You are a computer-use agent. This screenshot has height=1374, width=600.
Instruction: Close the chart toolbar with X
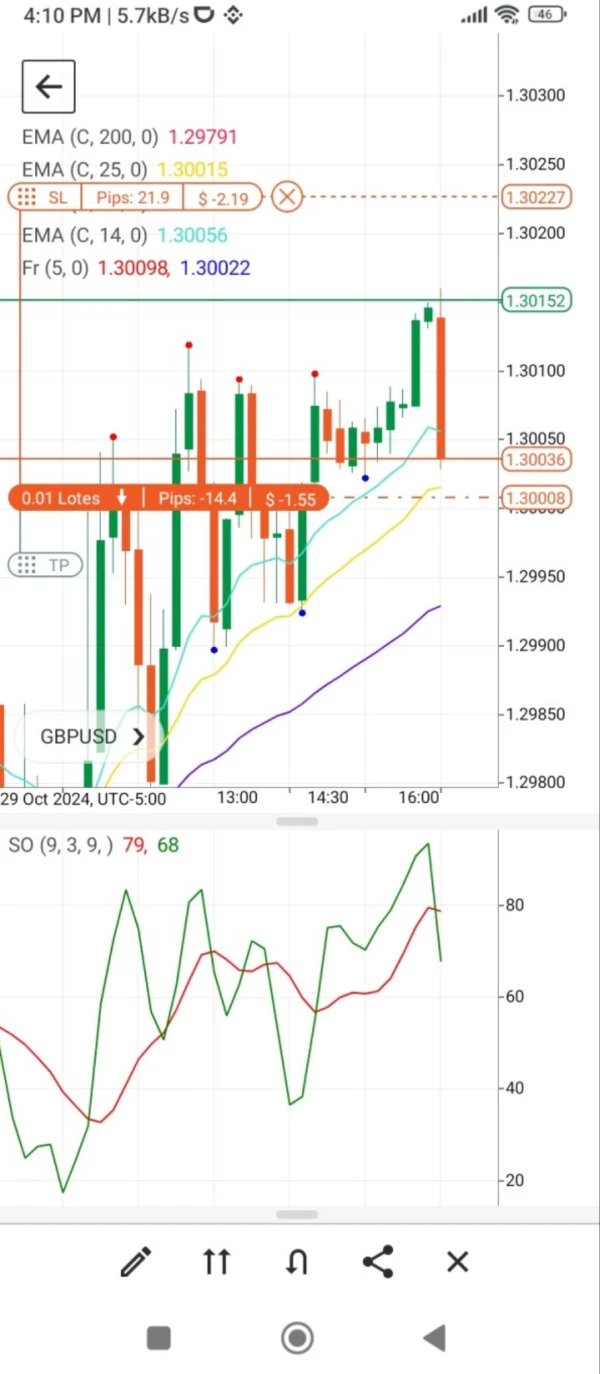(457, 1262)
